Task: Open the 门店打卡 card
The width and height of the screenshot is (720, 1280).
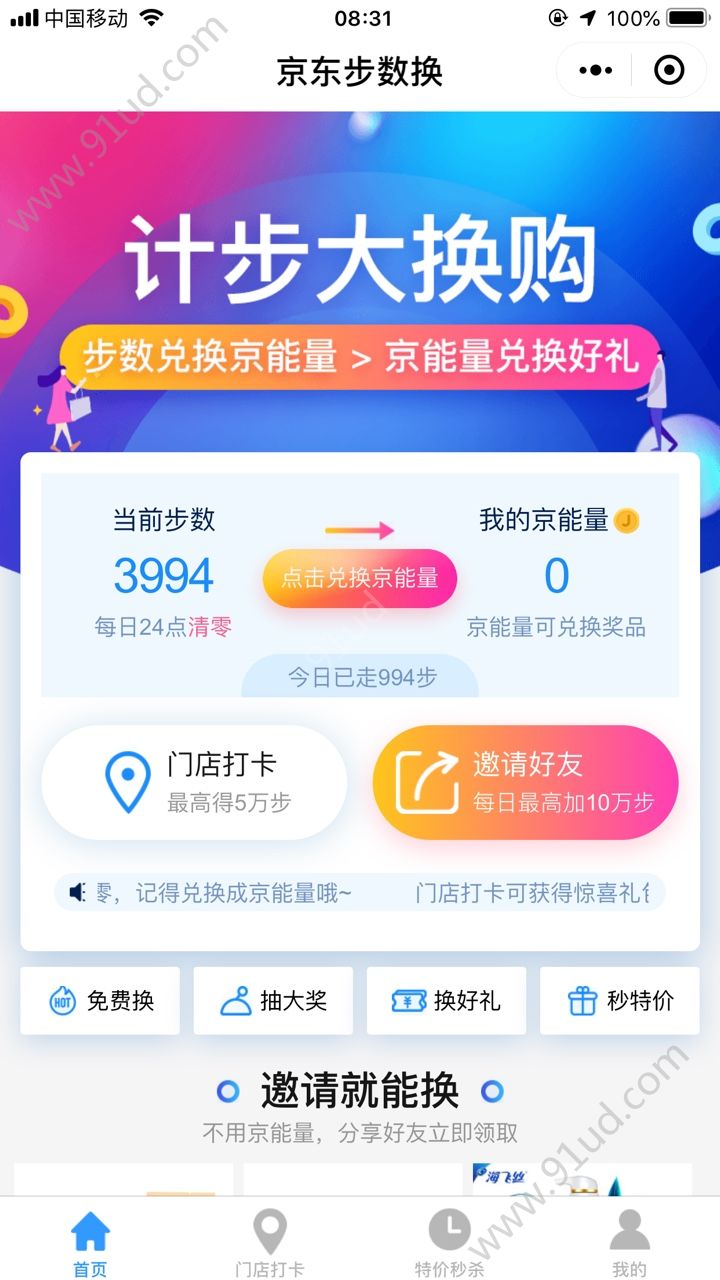Action: click(x=194, y=782)
